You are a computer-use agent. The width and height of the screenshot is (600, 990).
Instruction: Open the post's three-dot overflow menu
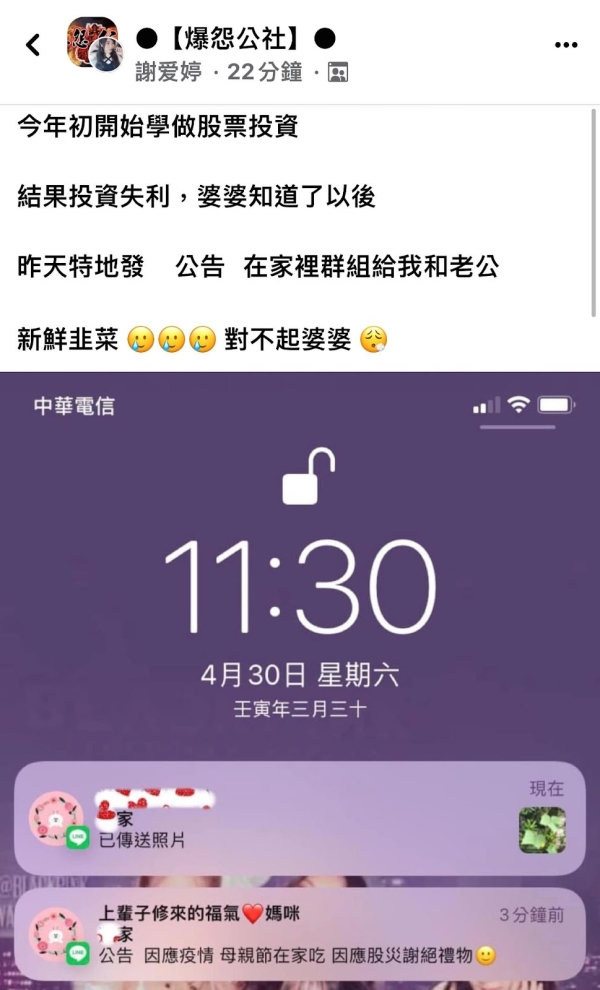[x=565, y=45]
